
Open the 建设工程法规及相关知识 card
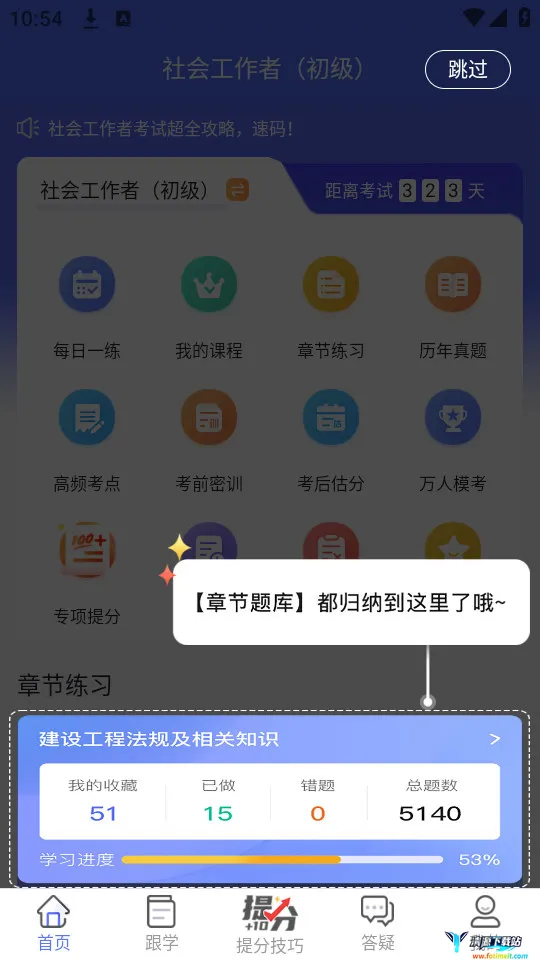point(269,798)
